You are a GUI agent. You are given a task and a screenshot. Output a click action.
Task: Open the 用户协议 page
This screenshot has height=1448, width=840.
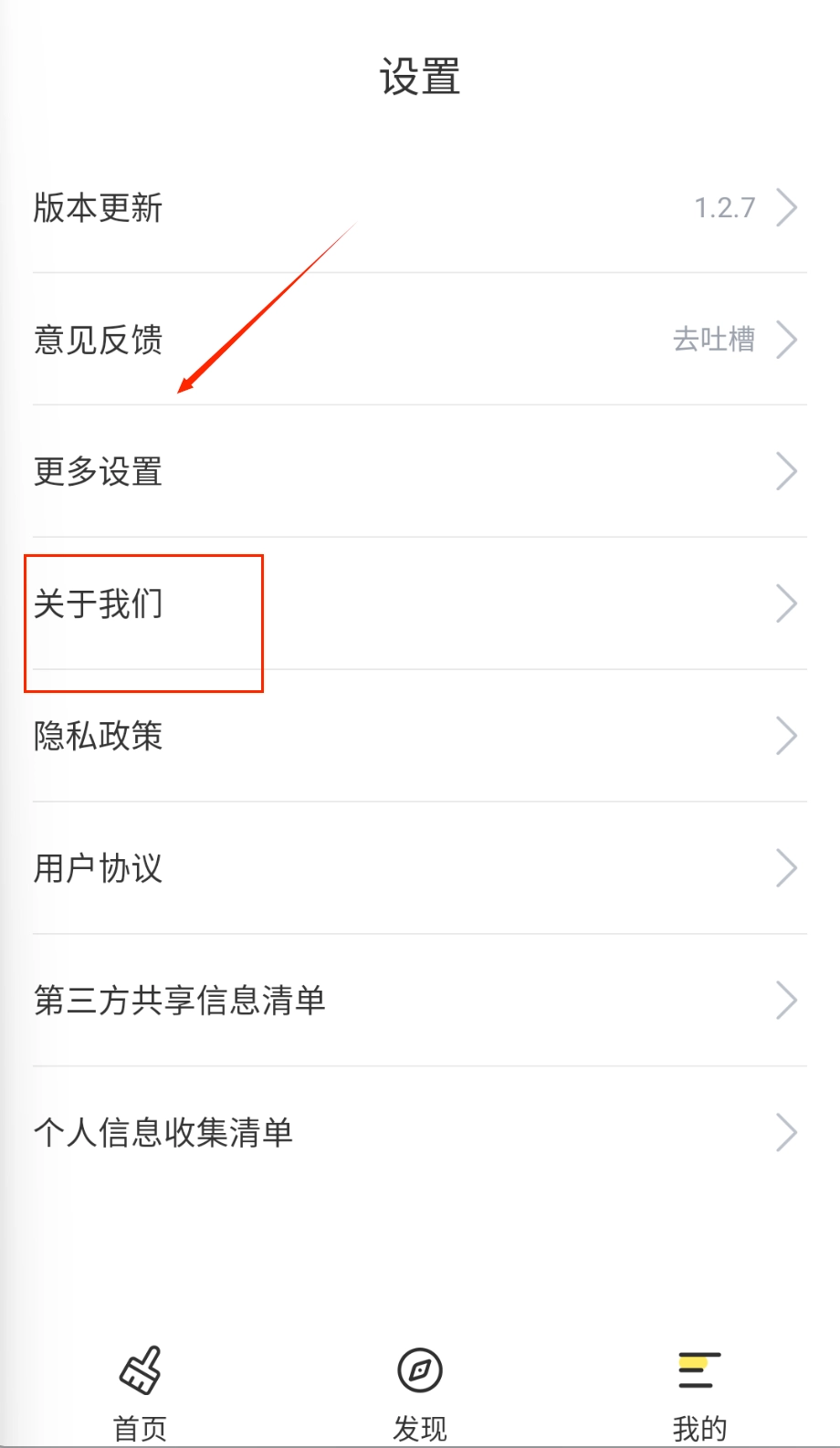tap(419, 868)
